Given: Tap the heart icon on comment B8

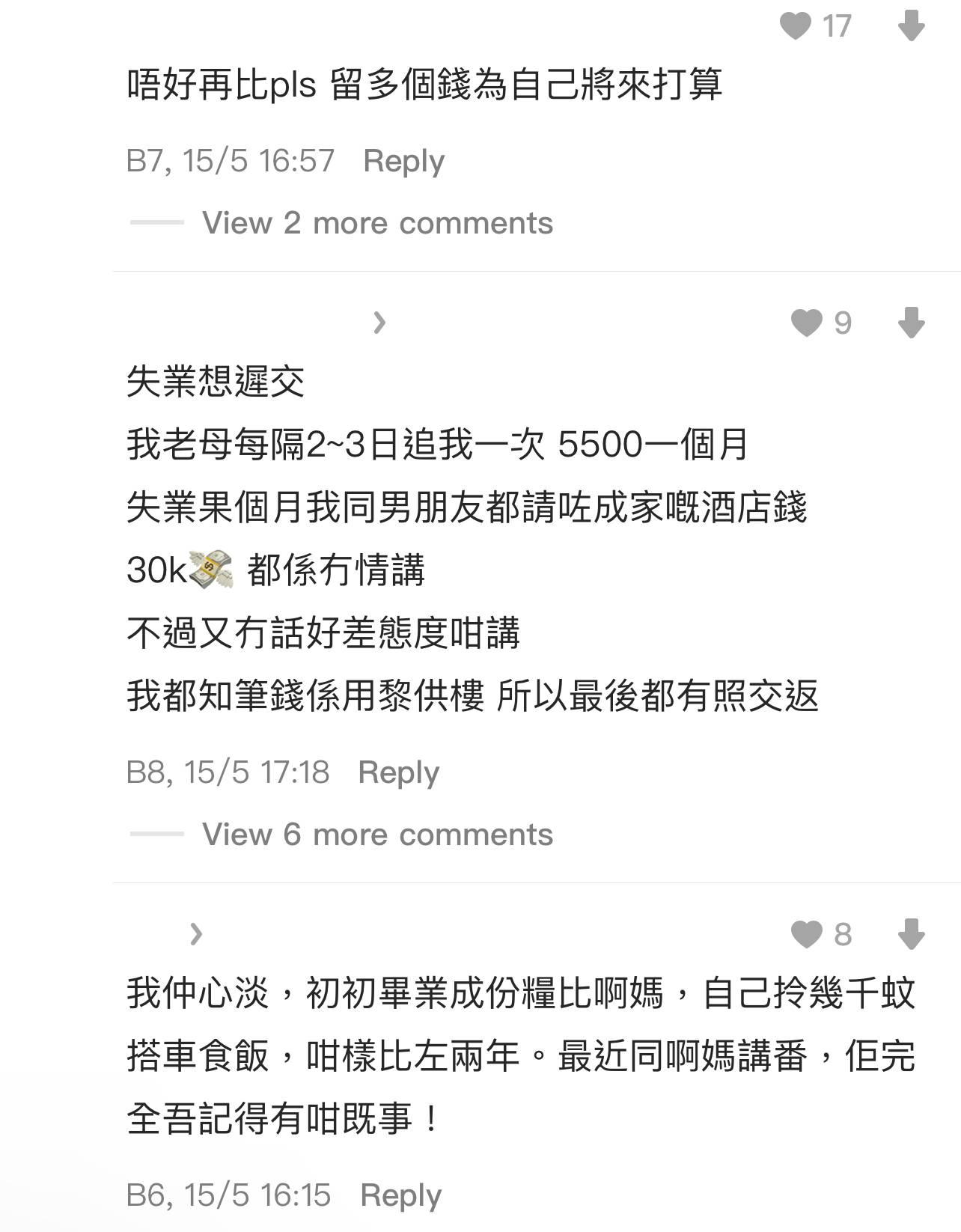Looking at the screenshot, I should (x=806, y=323).
